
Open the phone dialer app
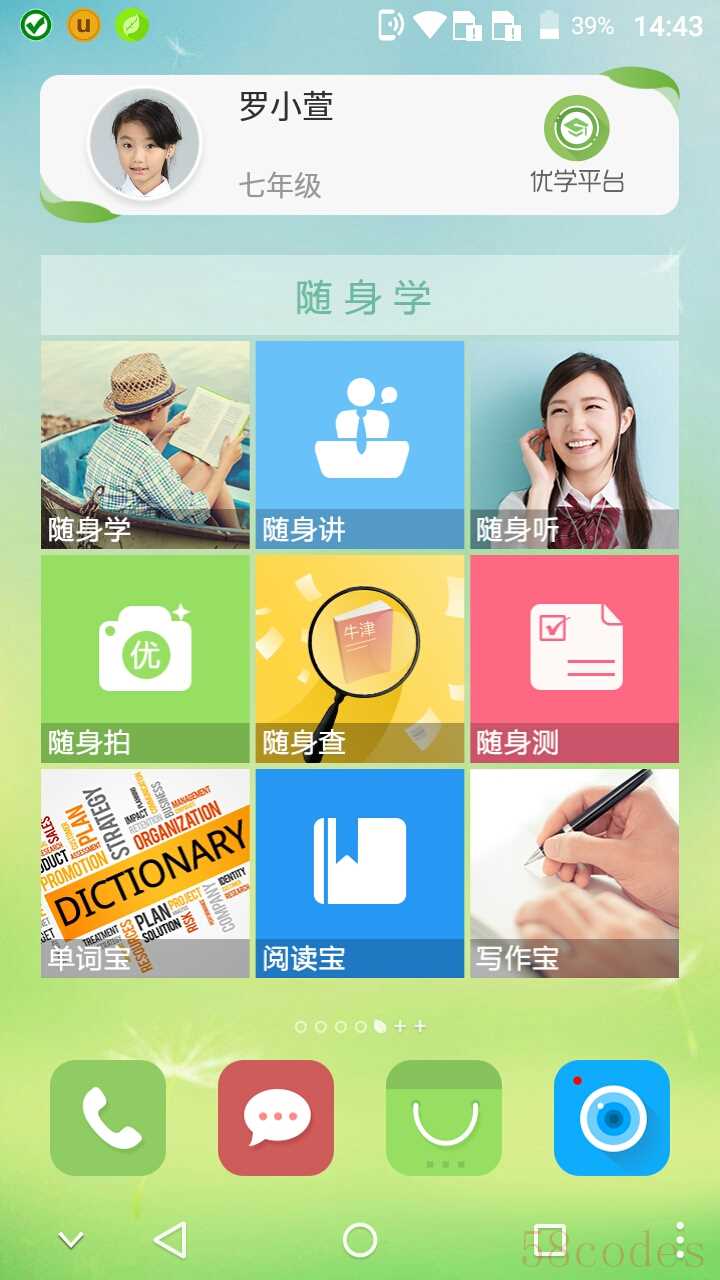tap(108, 1118)
